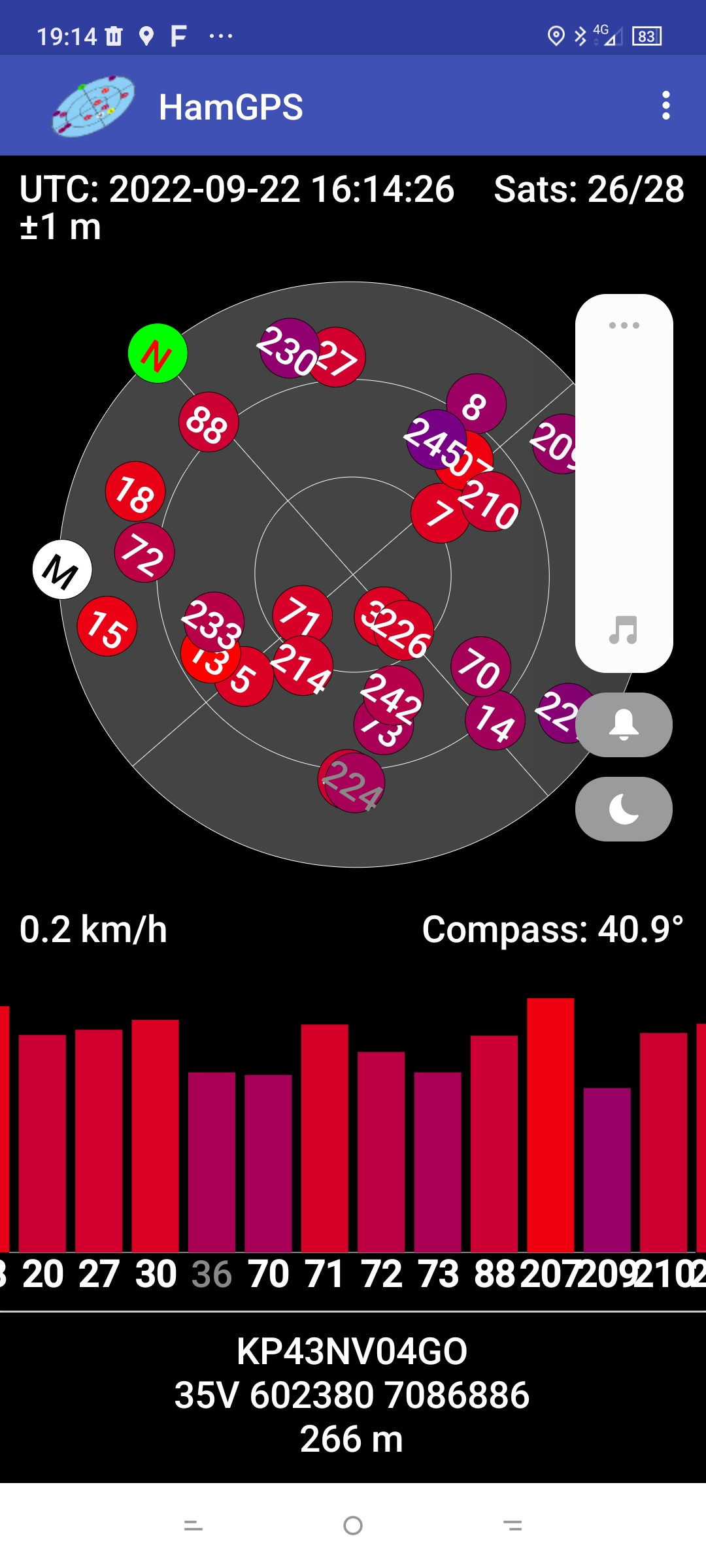Open the HamGPS overflow menu

[x=665, y=105]
